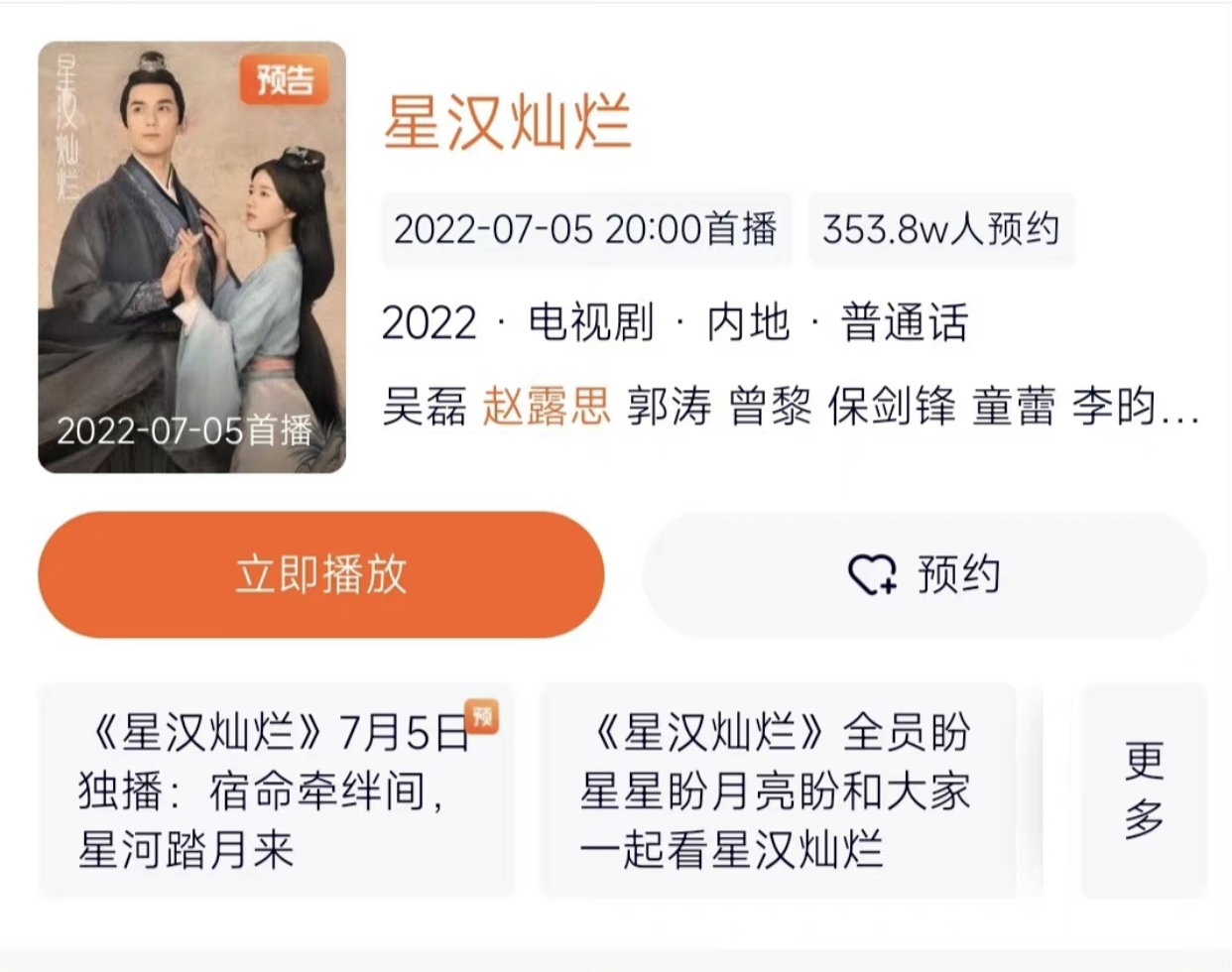
Task: Open the highlighted actor 赵露思 link
Action: [x=547, y=407]
